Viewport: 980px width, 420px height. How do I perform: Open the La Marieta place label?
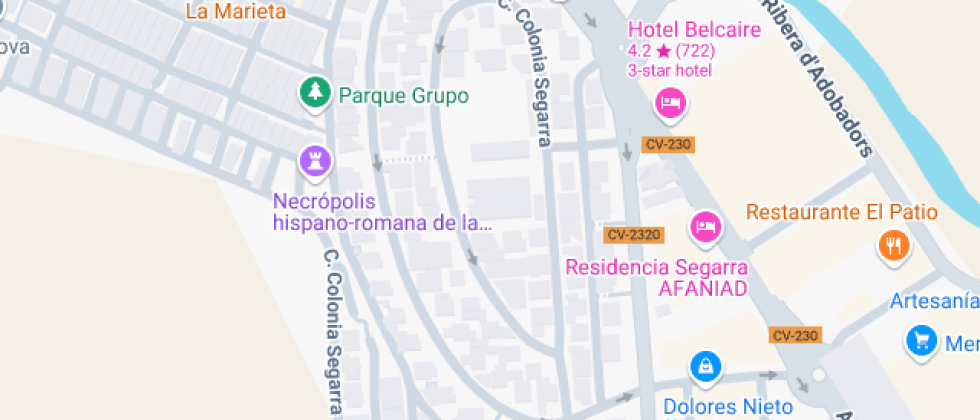click(236, 11)
